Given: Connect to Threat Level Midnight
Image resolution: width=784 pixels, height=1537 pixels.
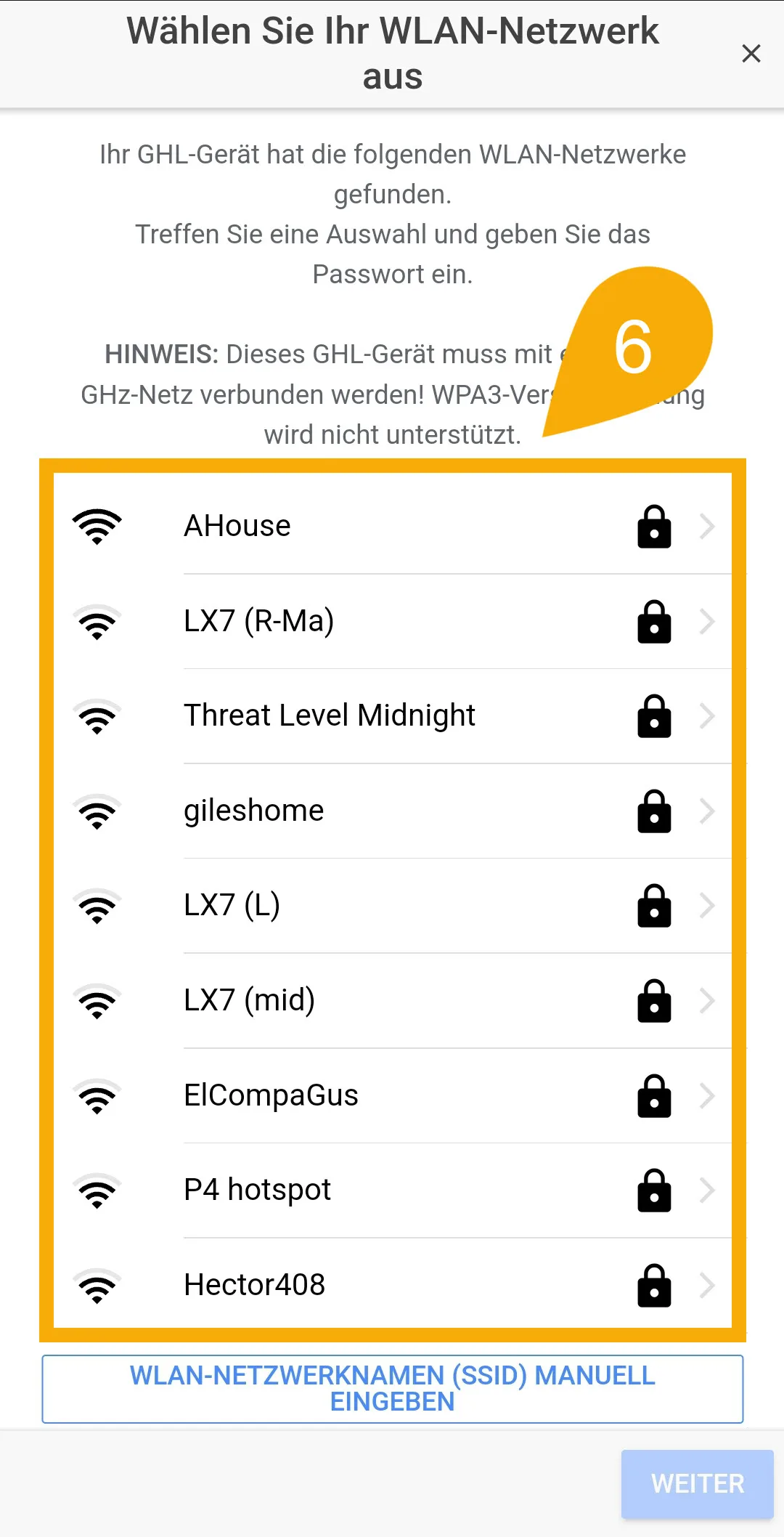Looking at the screenshot, I should tap(393, 716).
